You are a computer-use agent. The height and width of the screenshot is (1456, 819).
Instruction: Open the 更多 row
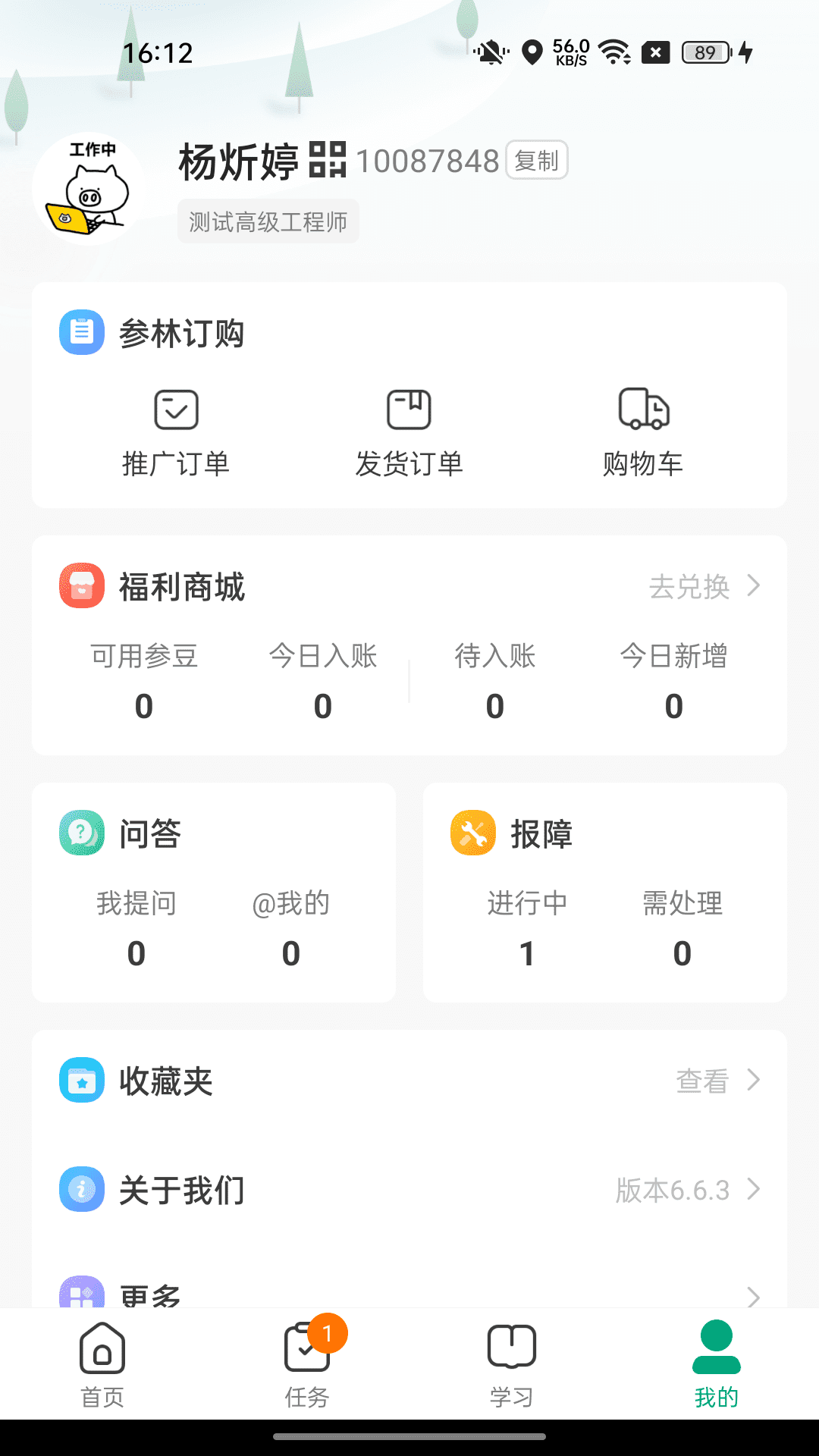[409, 1294]
